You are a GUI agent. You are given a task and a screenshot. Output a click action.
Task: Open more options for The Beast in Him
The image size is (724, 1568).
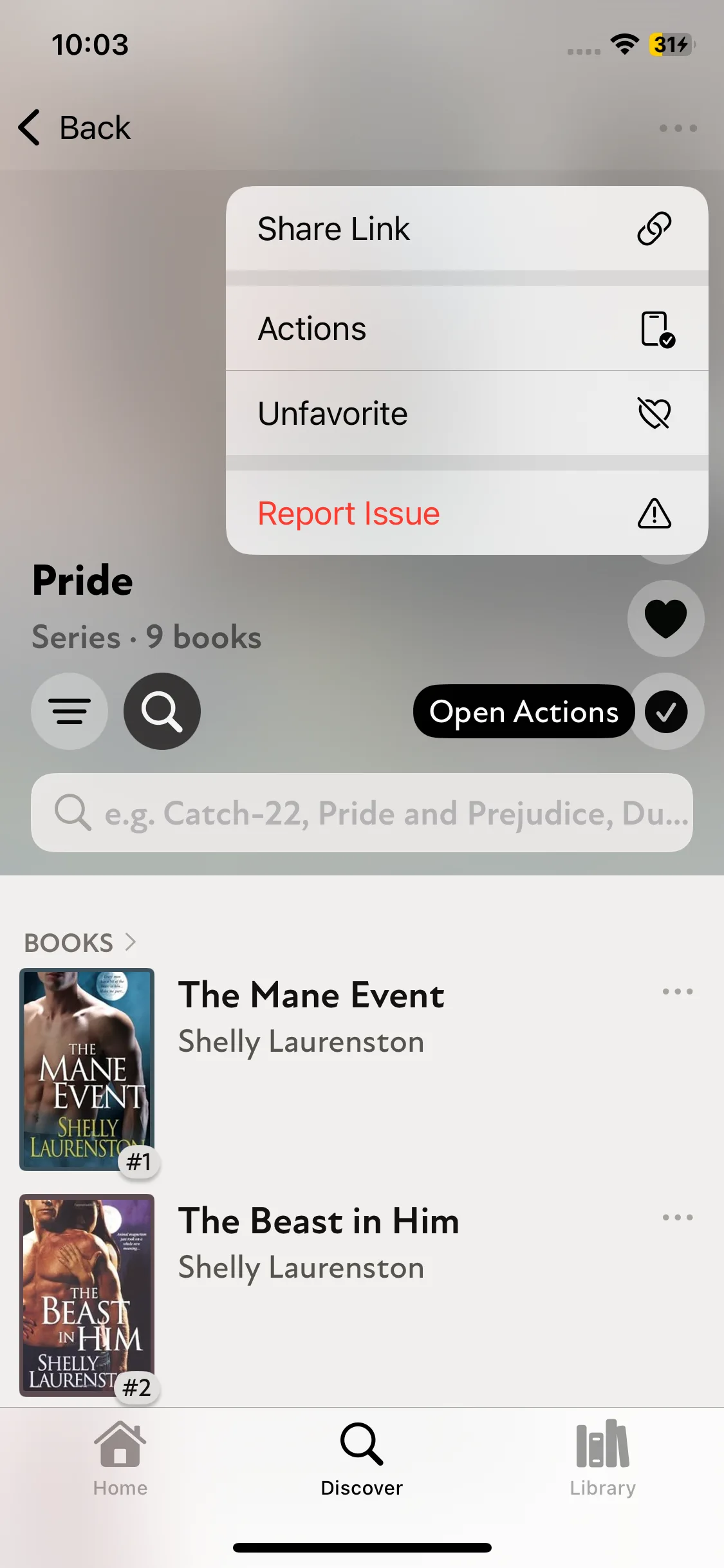[x=678, y=1218]
